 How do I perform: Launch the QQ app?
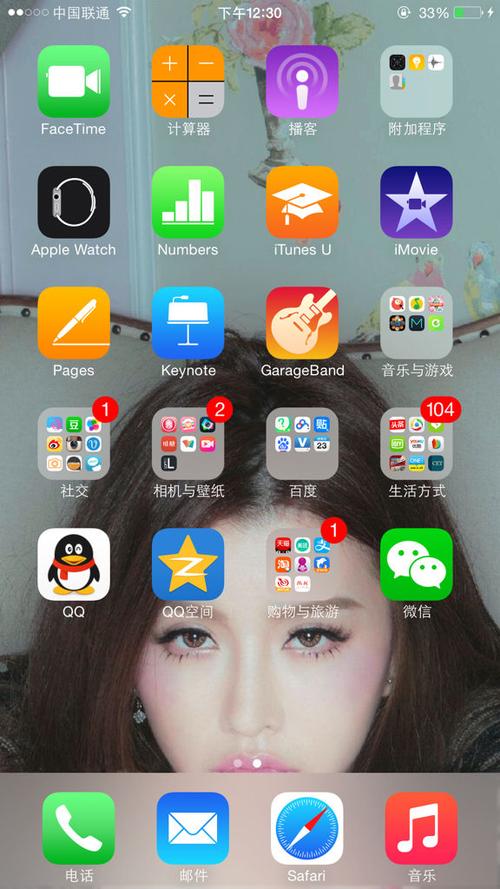pyautogui.click(x=74, y=564)
